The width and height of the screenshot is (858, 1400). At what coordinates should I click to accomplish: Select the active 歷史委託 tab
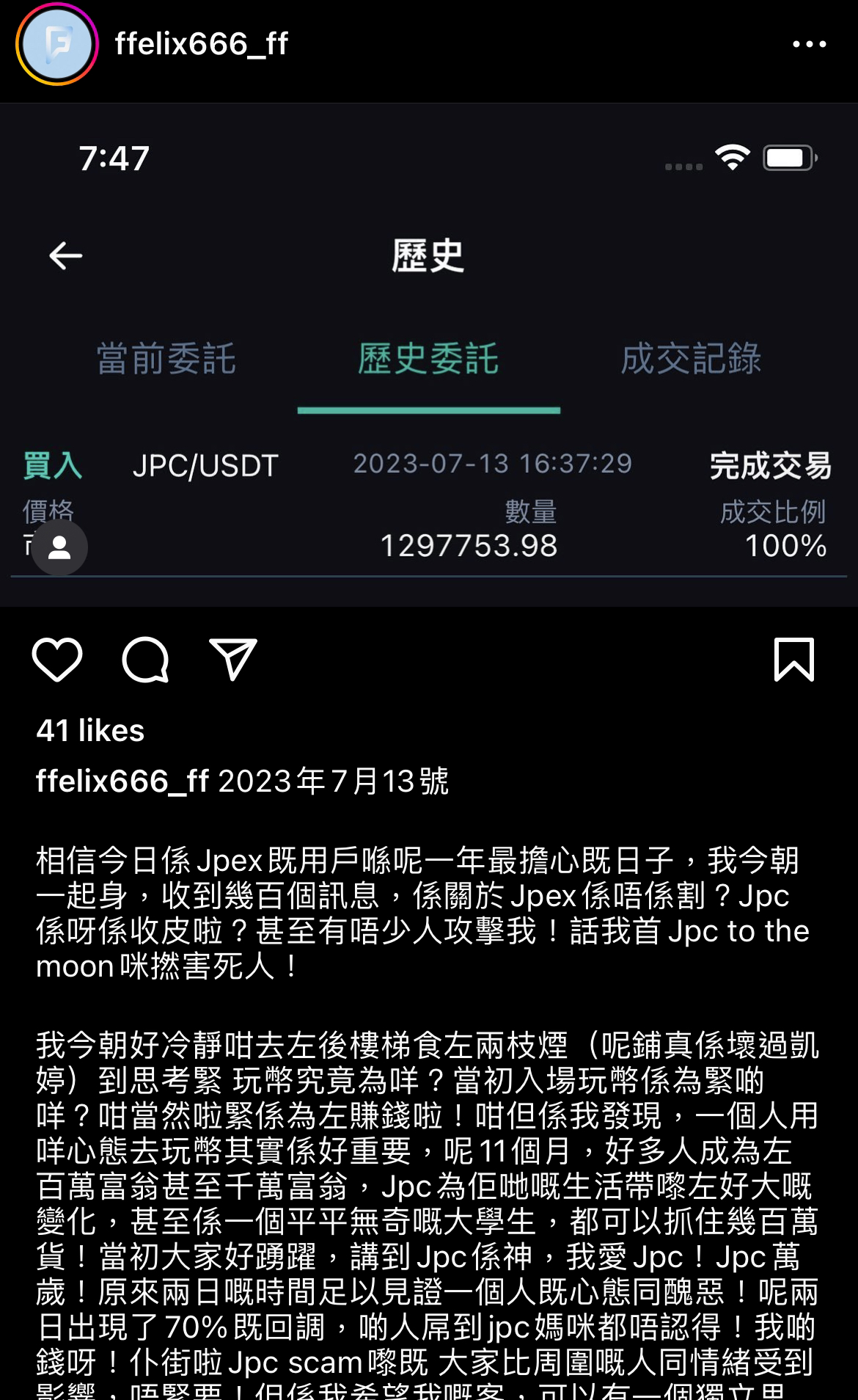pyautogui.click(x=429, y=360)
